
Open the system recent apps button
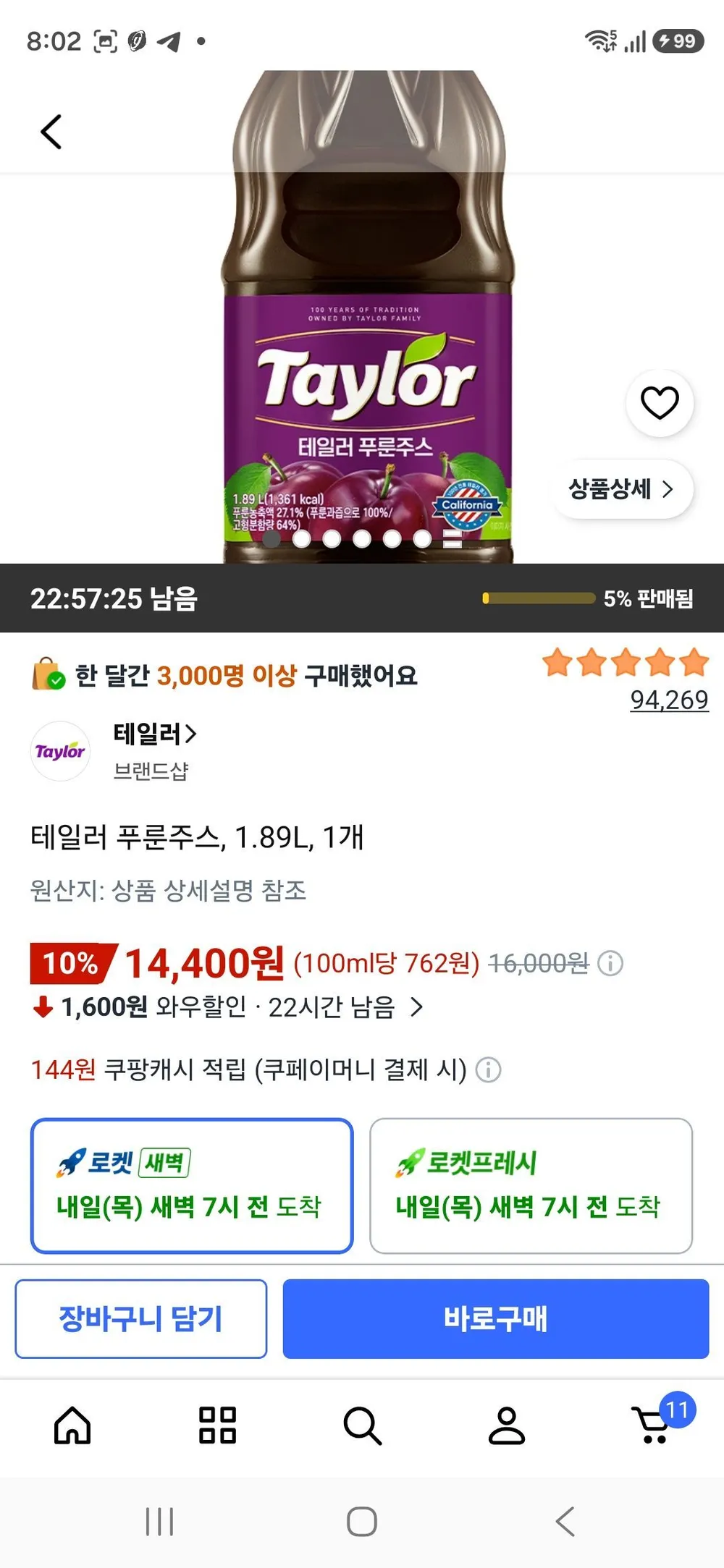click(159, 1521)
